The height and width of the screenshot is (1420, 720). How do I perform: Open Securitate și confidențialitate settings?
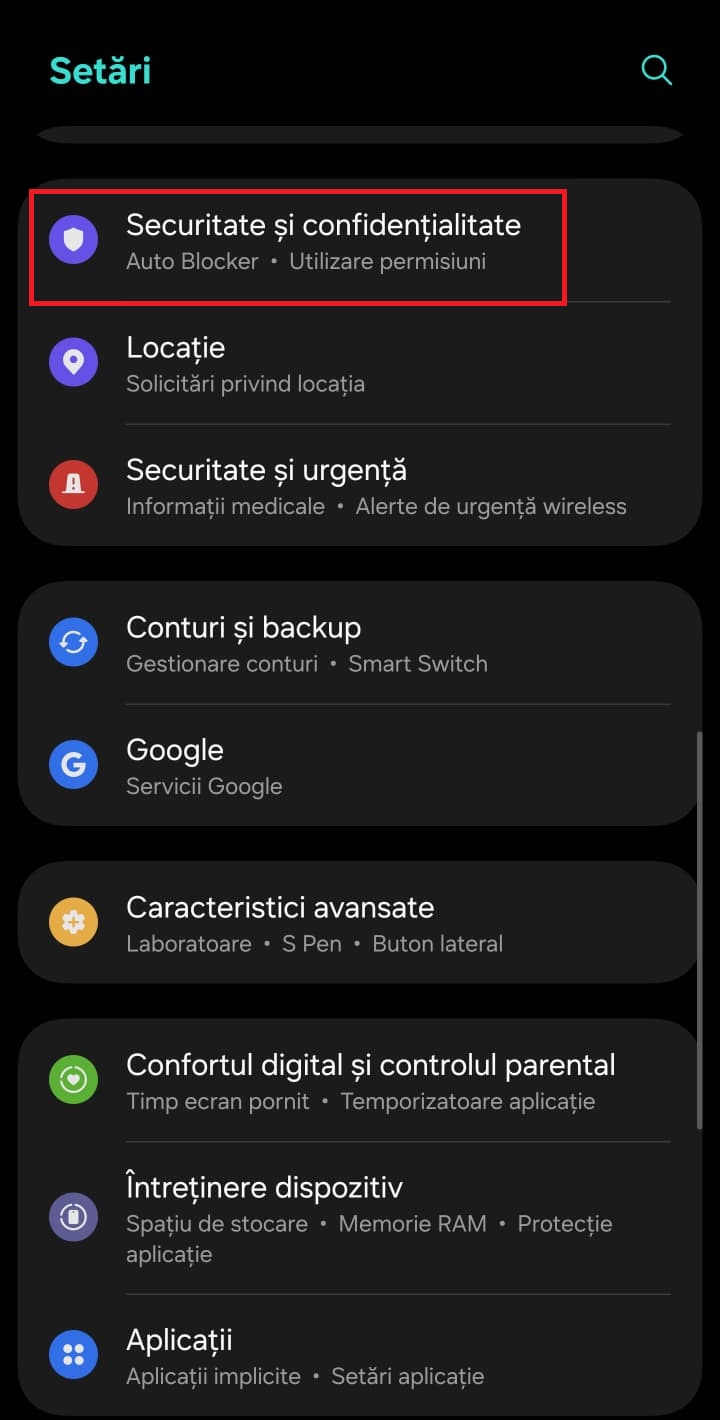[x=323, y=241]
